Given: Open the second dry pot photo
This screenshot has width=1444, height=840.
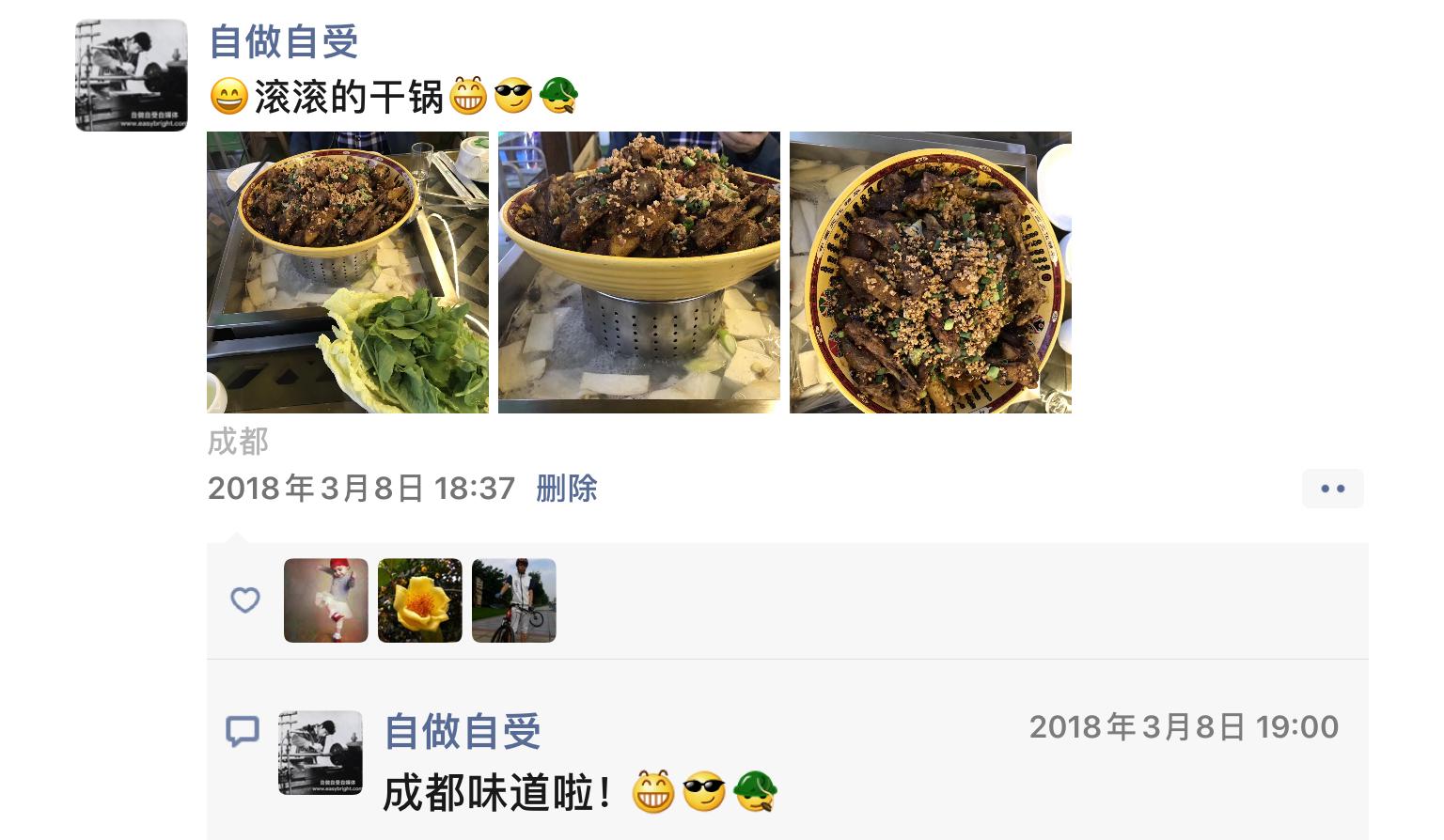Looking at the screenshot, I should pos(638,272).
